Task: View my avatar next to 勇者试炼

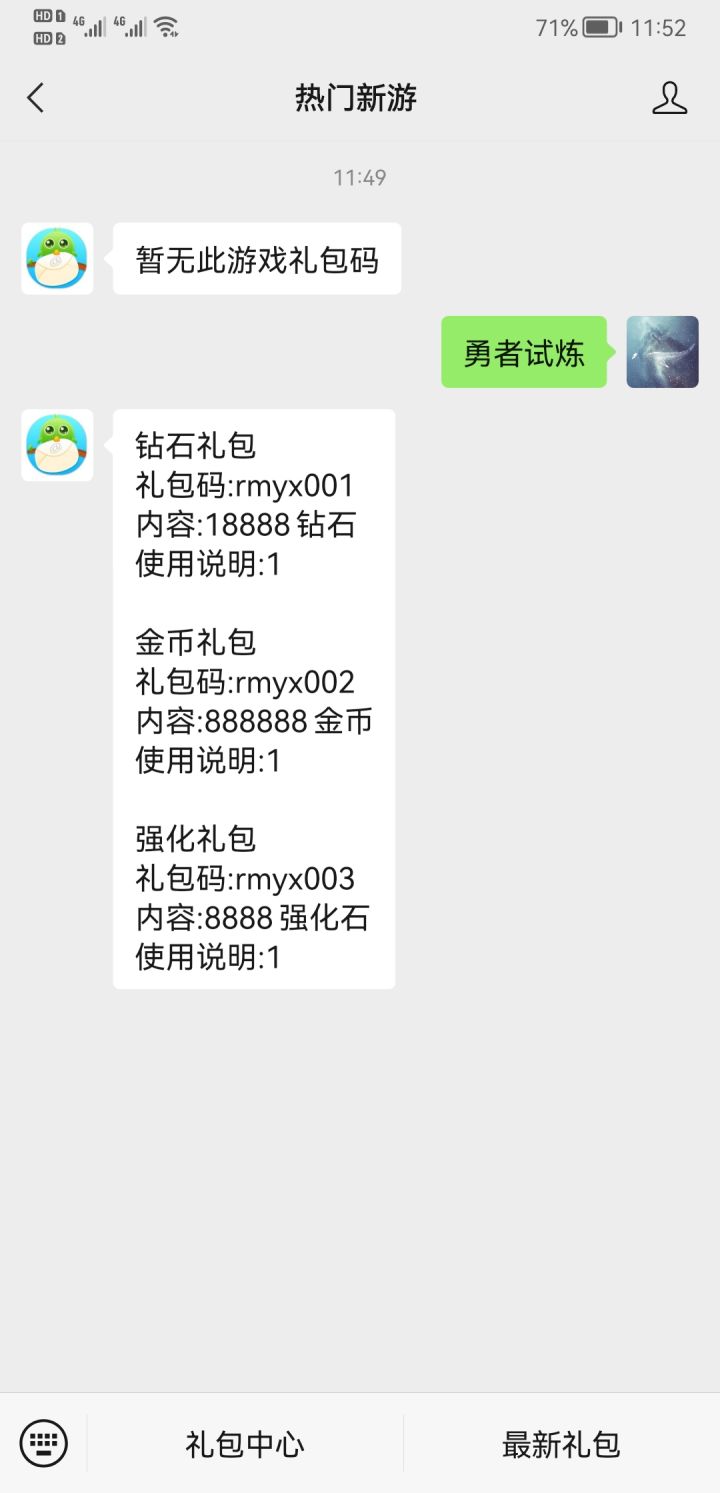Action: tap(662, 352)
